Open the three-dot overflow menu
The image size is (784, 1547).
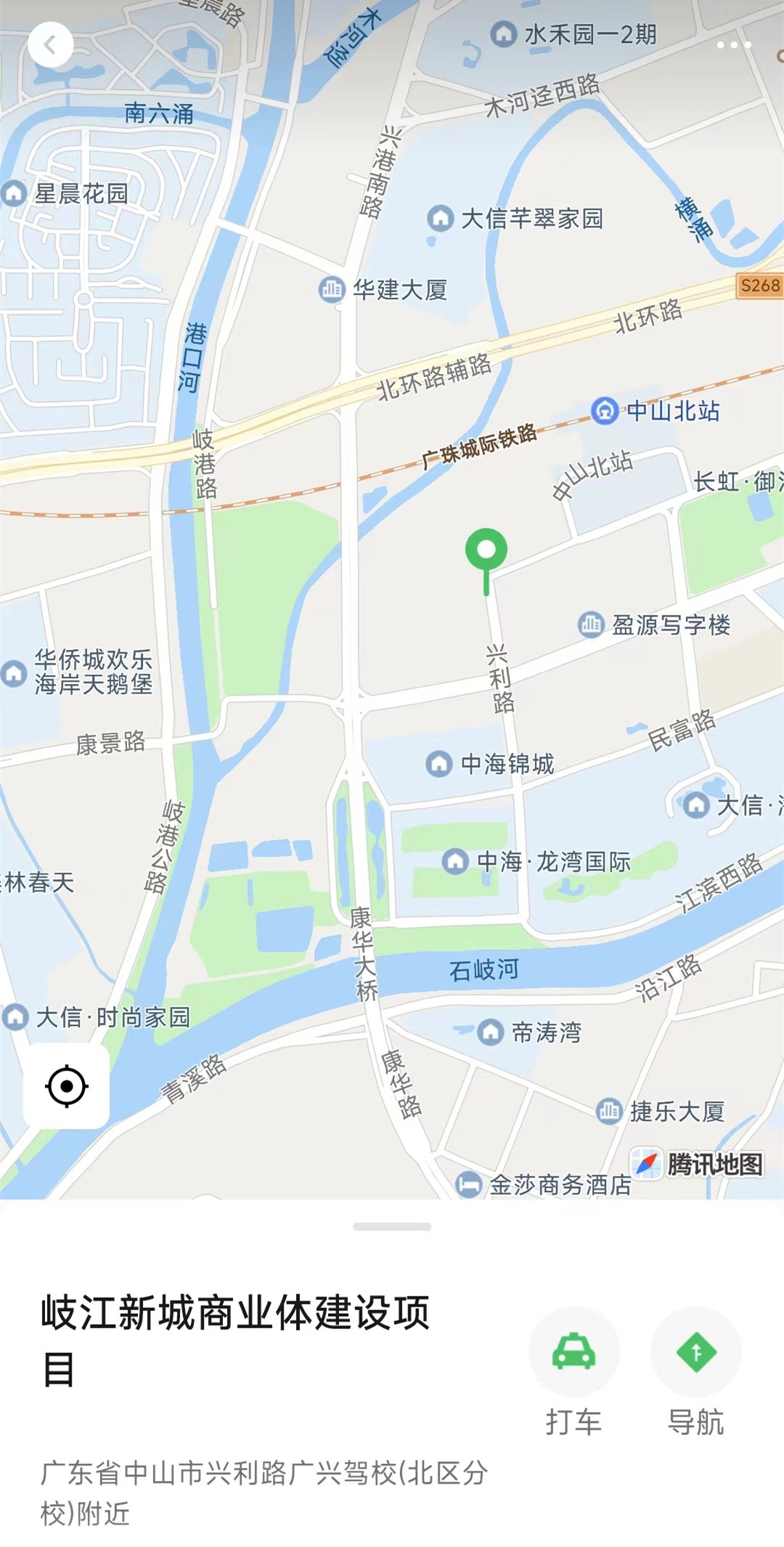pos(733,45)
